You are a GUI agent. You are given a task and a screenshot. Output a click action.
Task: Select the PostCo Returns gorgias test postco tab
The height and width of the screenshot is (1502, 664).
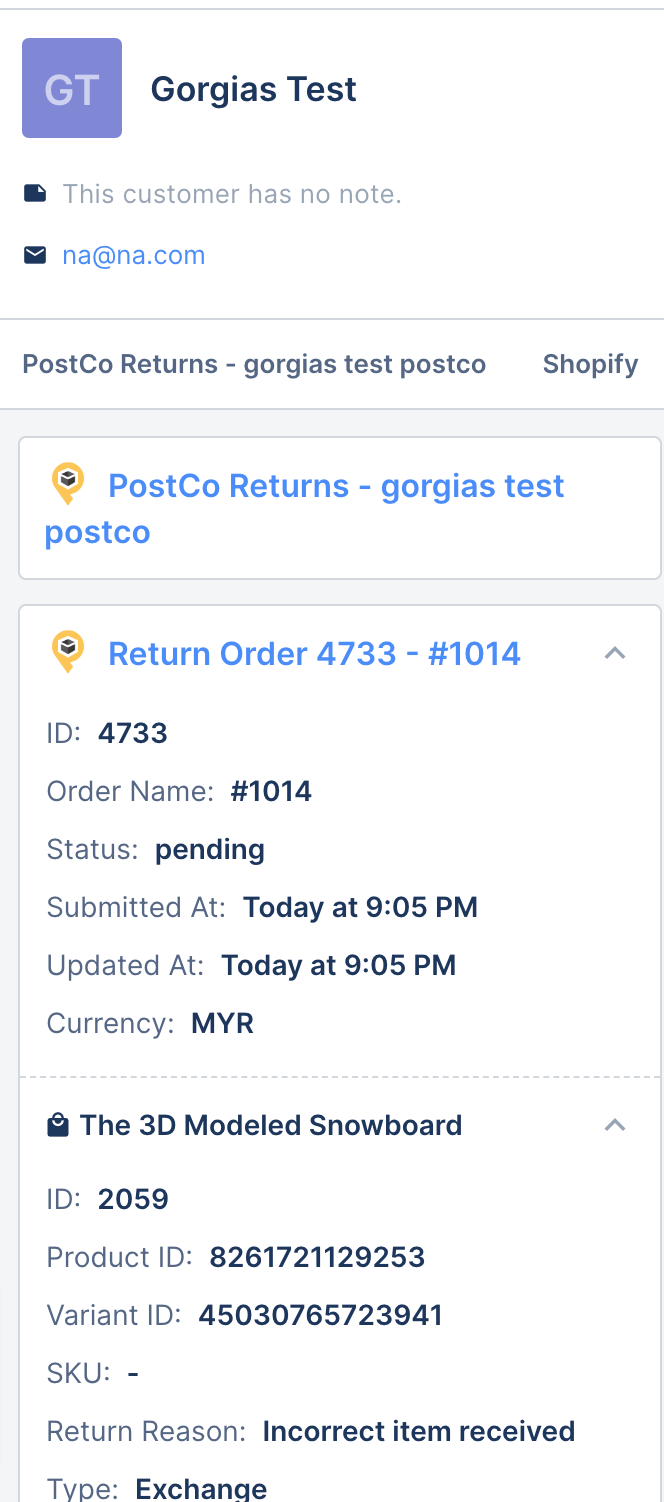coord(254,364)
